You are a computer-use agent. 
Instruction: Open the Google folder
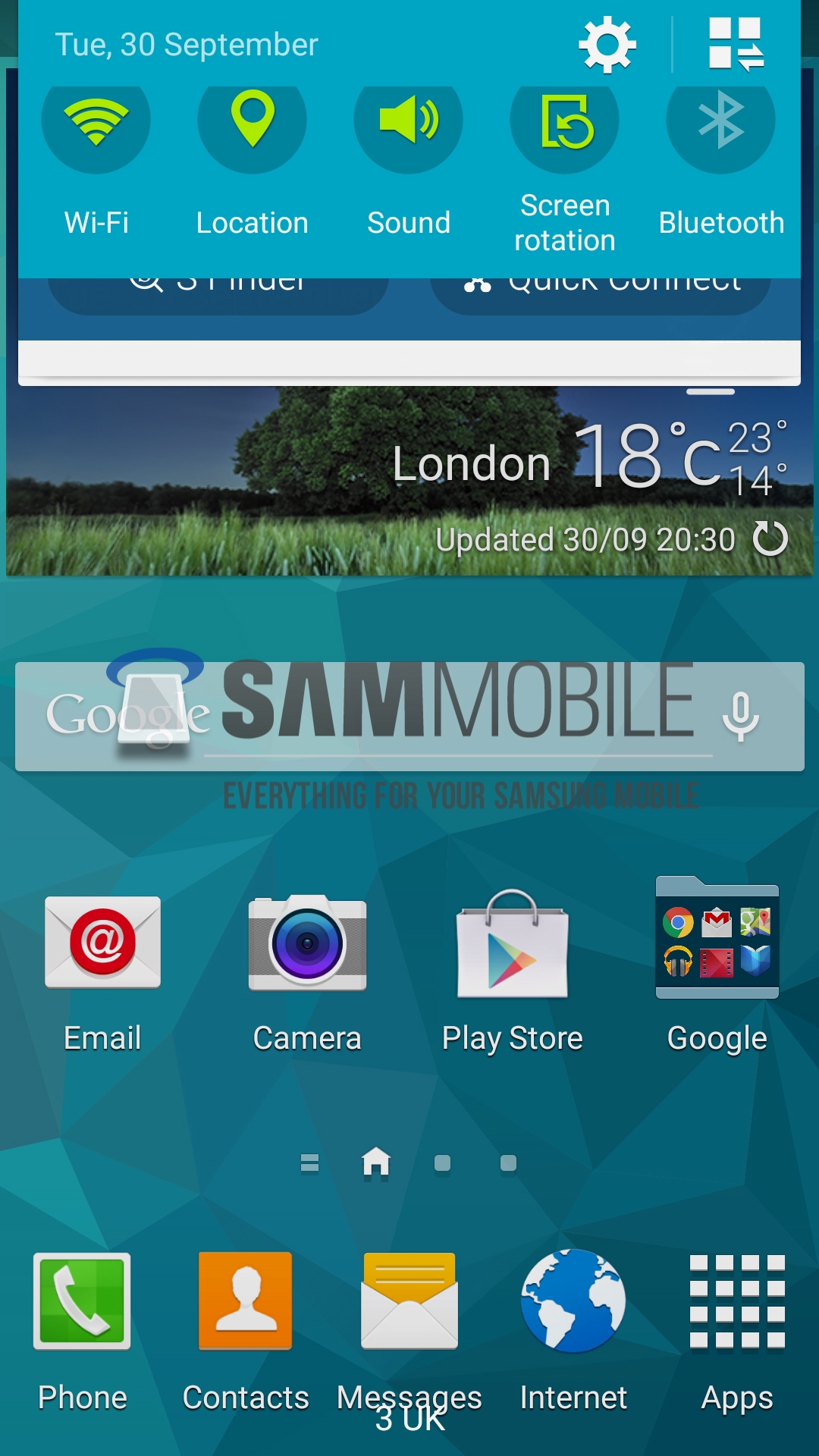tap(717, 940)
